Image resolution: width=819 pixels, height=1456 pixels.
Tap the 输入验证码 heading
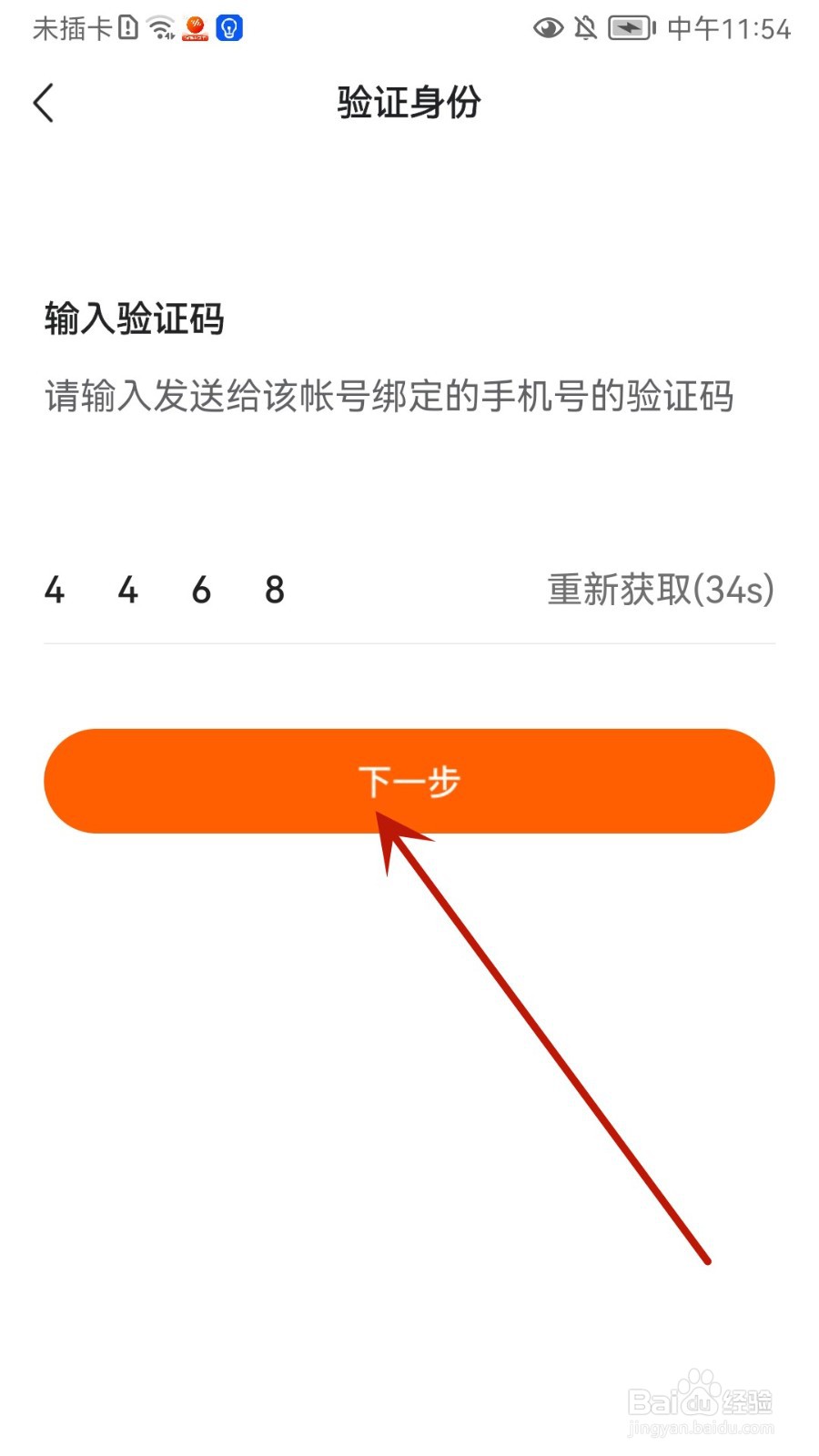(135, 319)
